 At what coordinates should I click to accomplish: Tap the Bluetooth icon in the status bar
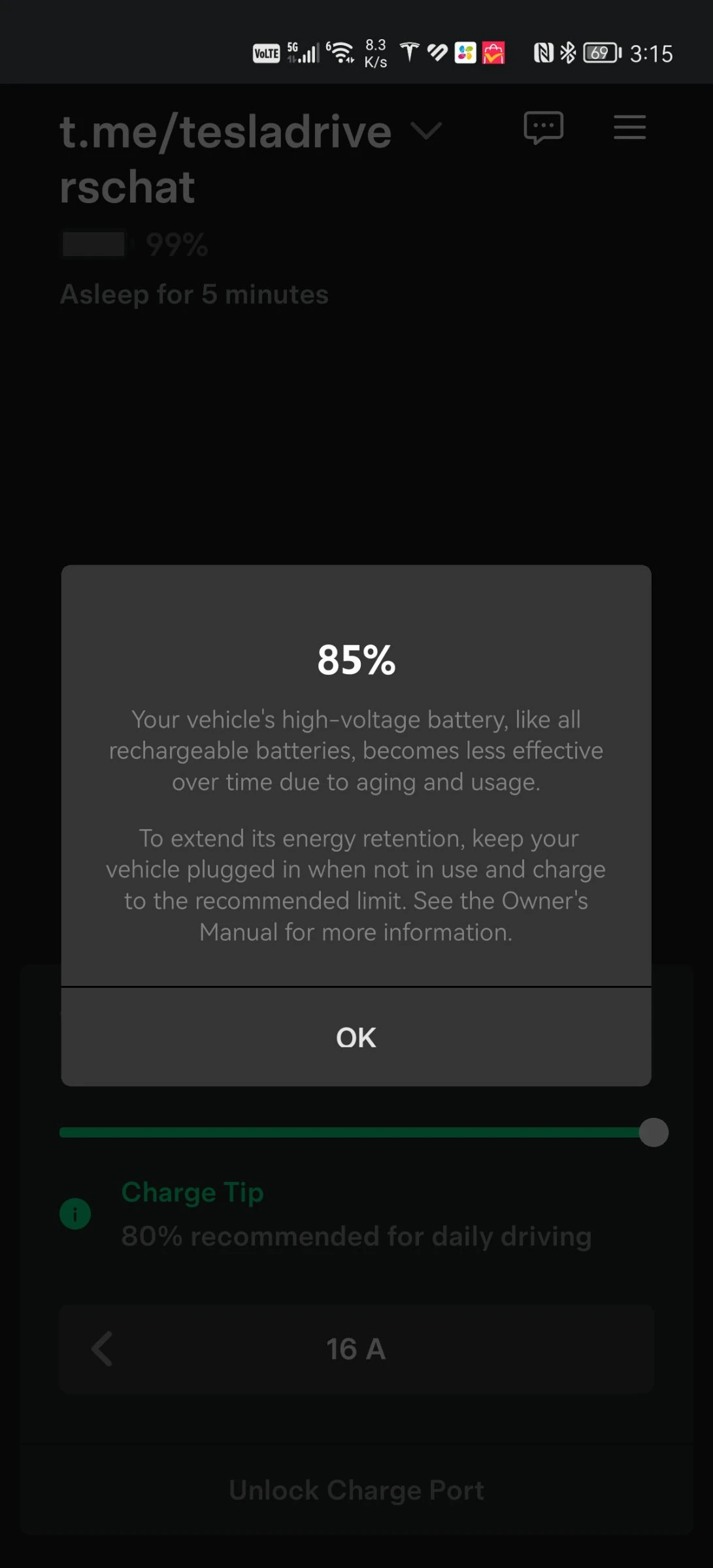567,52
